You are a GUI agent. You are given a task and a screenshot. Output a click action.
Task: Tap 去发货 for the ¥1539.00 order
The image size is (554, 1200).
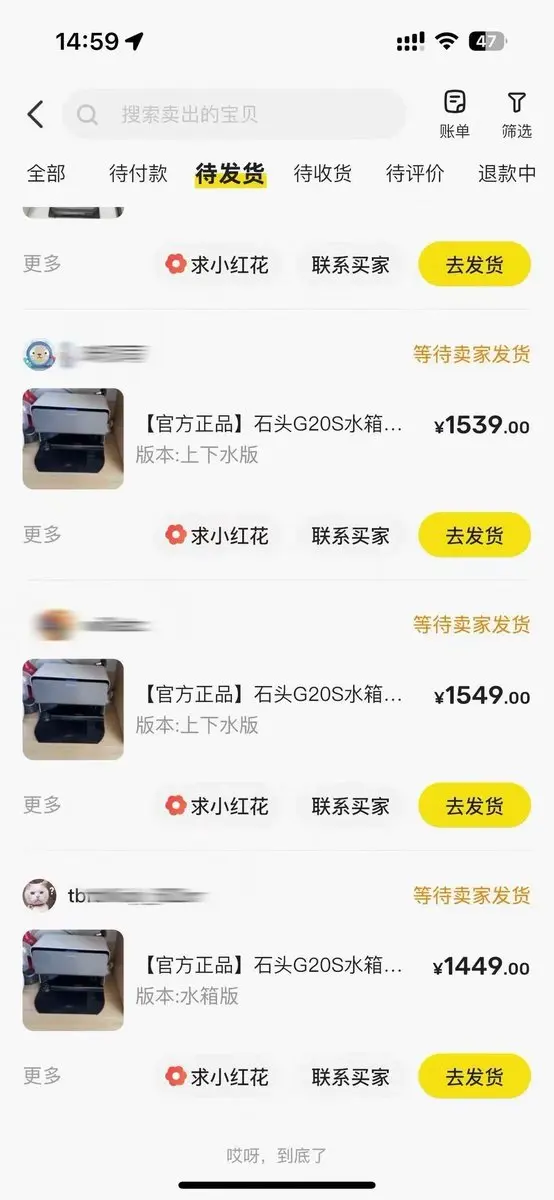pos(474,535)
